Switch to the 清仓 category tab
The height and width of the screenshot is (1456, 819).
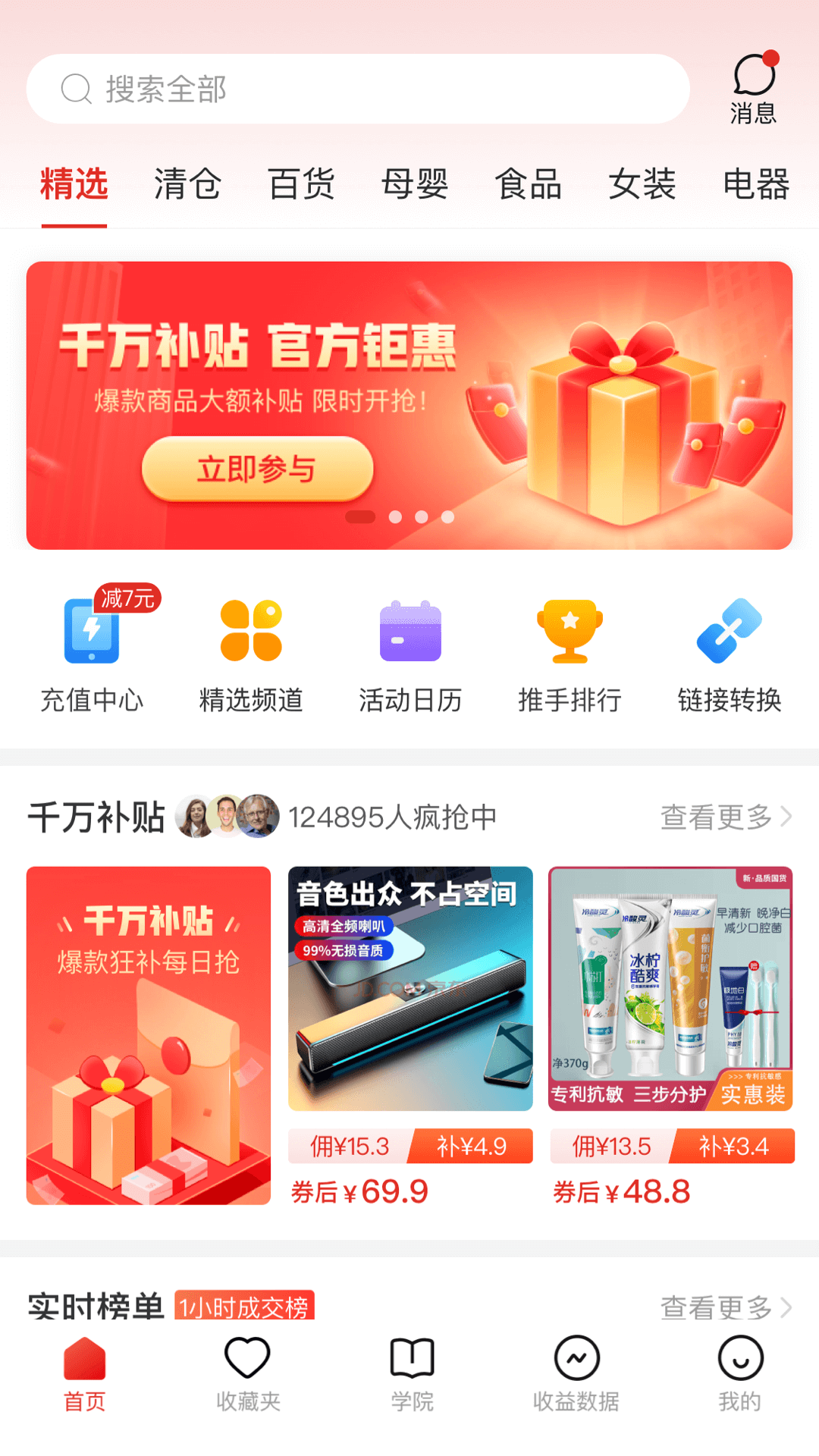coord(187,184)
